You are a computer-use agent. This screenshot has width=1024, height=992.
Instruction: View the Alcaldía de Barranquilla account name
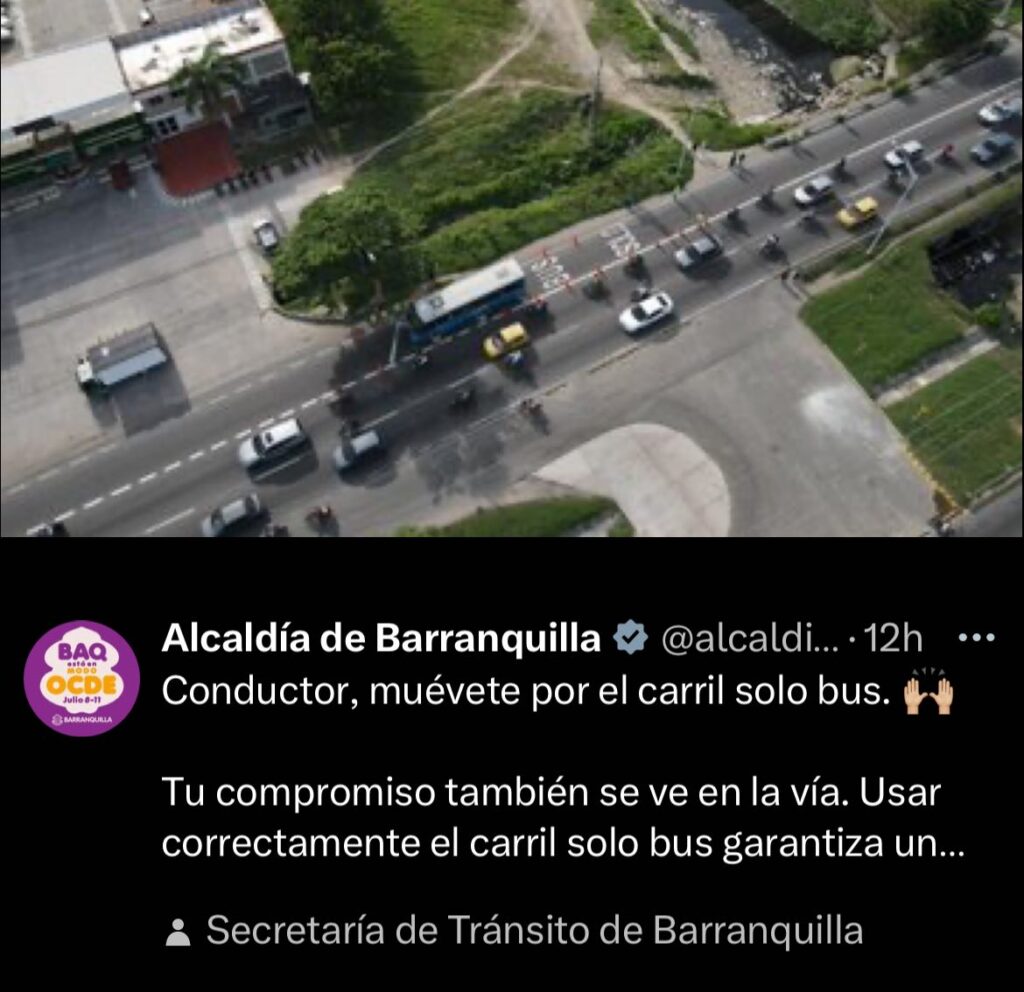tap(381, 638)
